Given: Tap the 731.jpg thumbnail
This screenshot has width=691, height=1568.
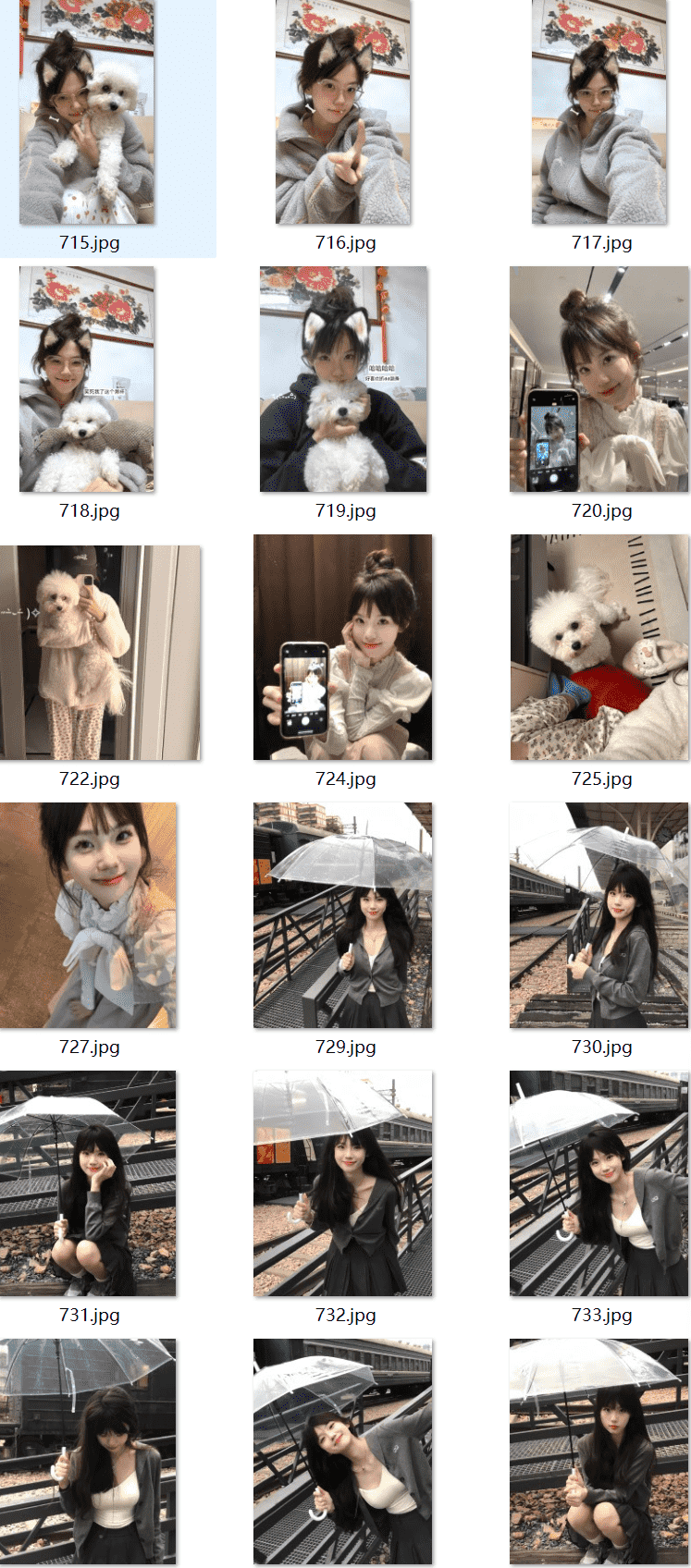Looking at the screenshot, I should coord(88,1183).
